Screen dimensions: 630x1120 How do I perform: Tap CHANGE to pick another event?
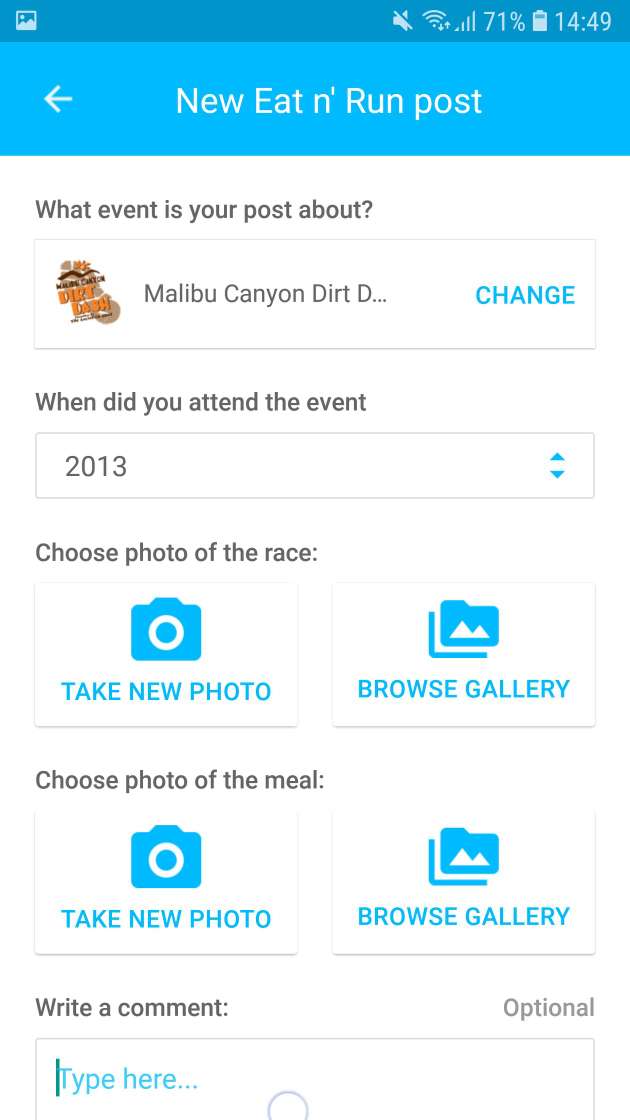pyautogui.click(x=525, y=295)
